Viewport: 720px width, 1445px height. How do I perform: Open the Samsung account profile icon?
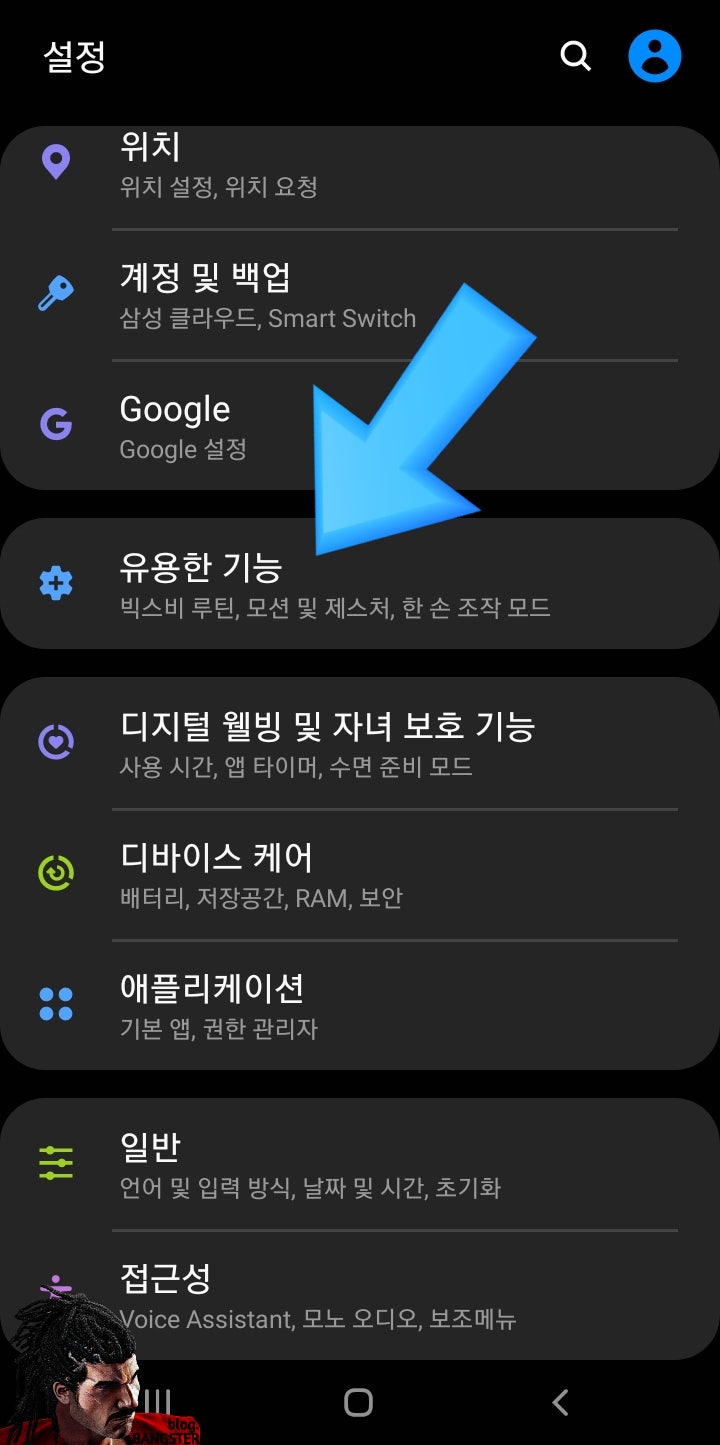click(x=655, y=57)
